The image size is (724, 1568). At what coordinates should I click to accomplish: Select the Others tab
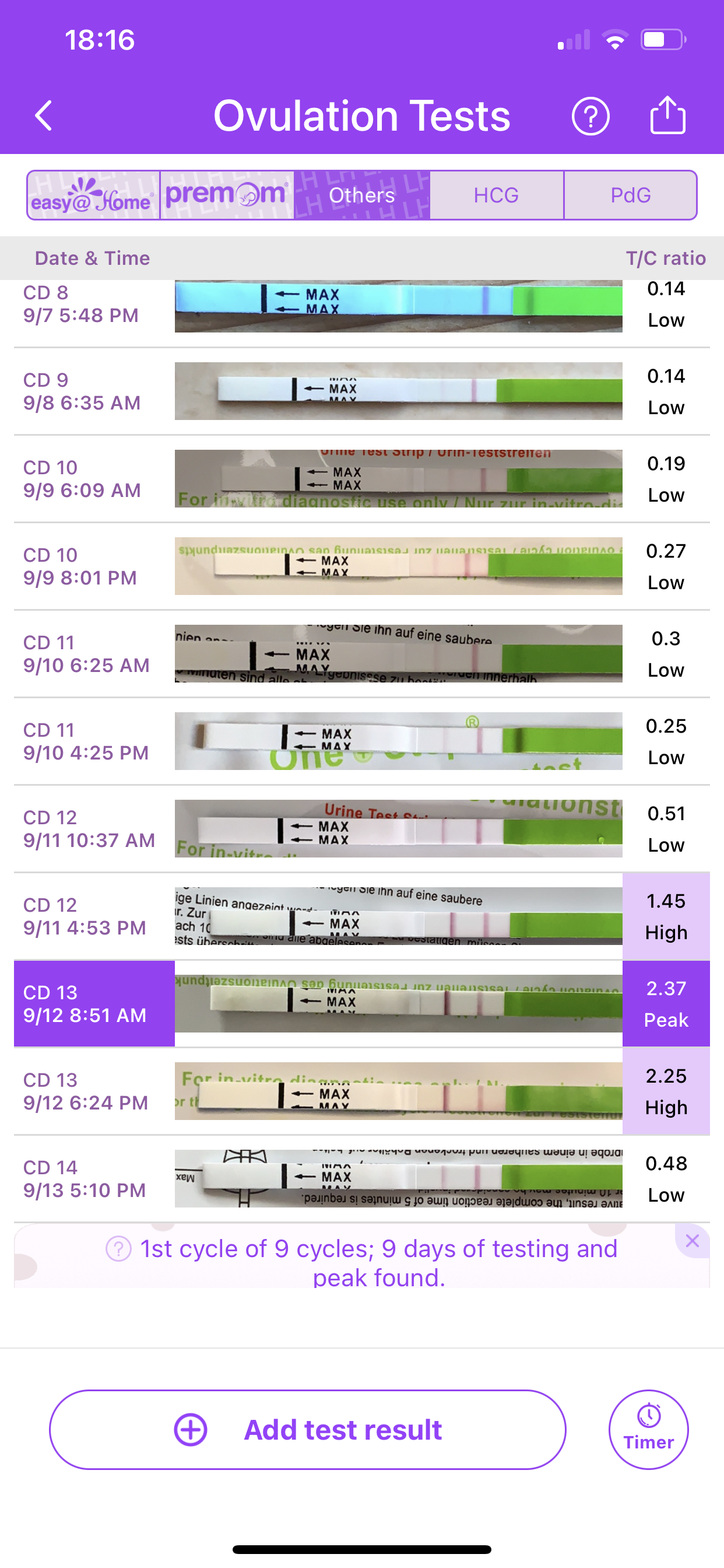[x=362, y=195]
